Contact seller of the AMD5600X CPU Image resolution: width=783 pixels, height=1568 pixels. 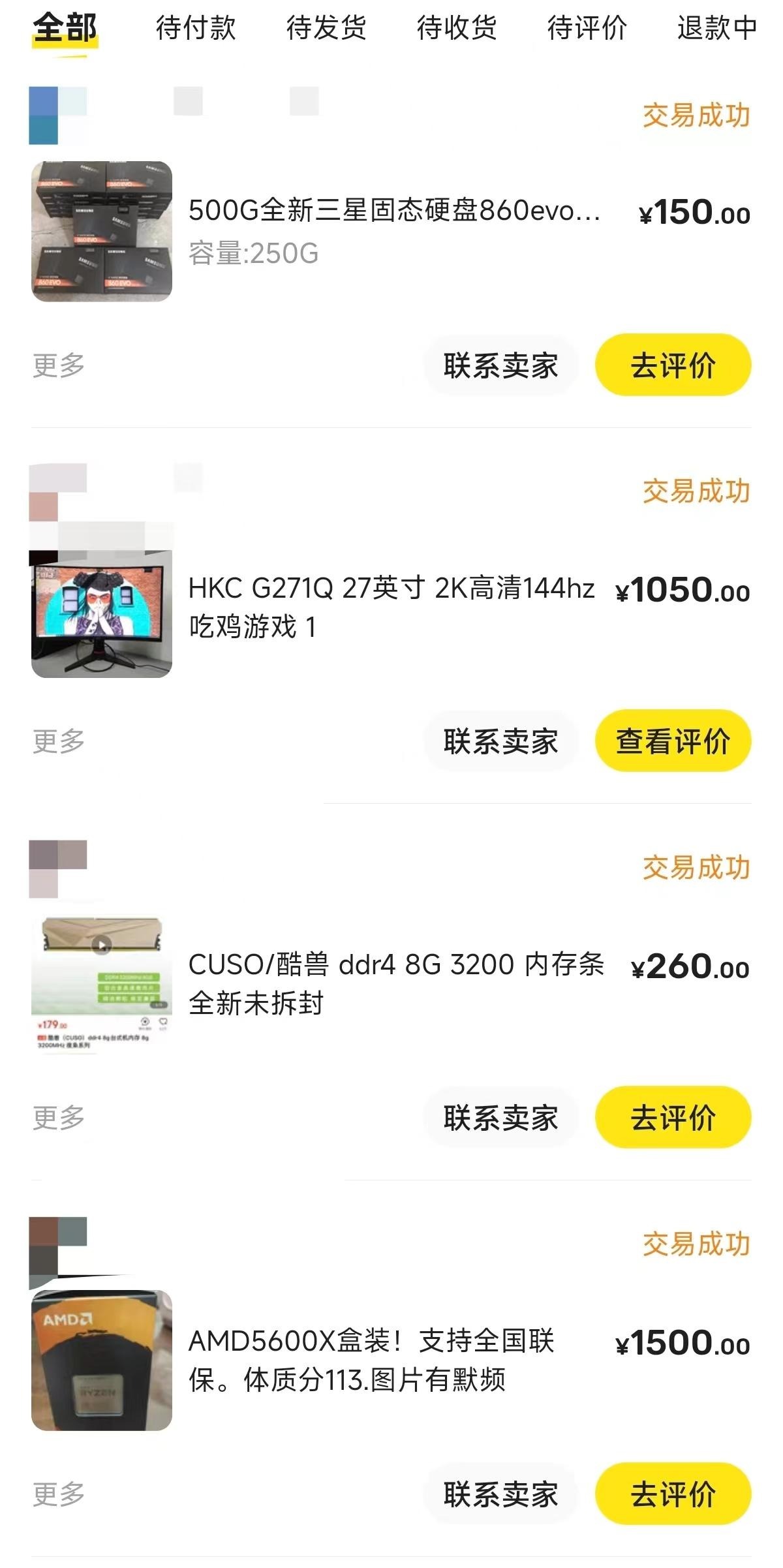click(x=500, y=1494)
